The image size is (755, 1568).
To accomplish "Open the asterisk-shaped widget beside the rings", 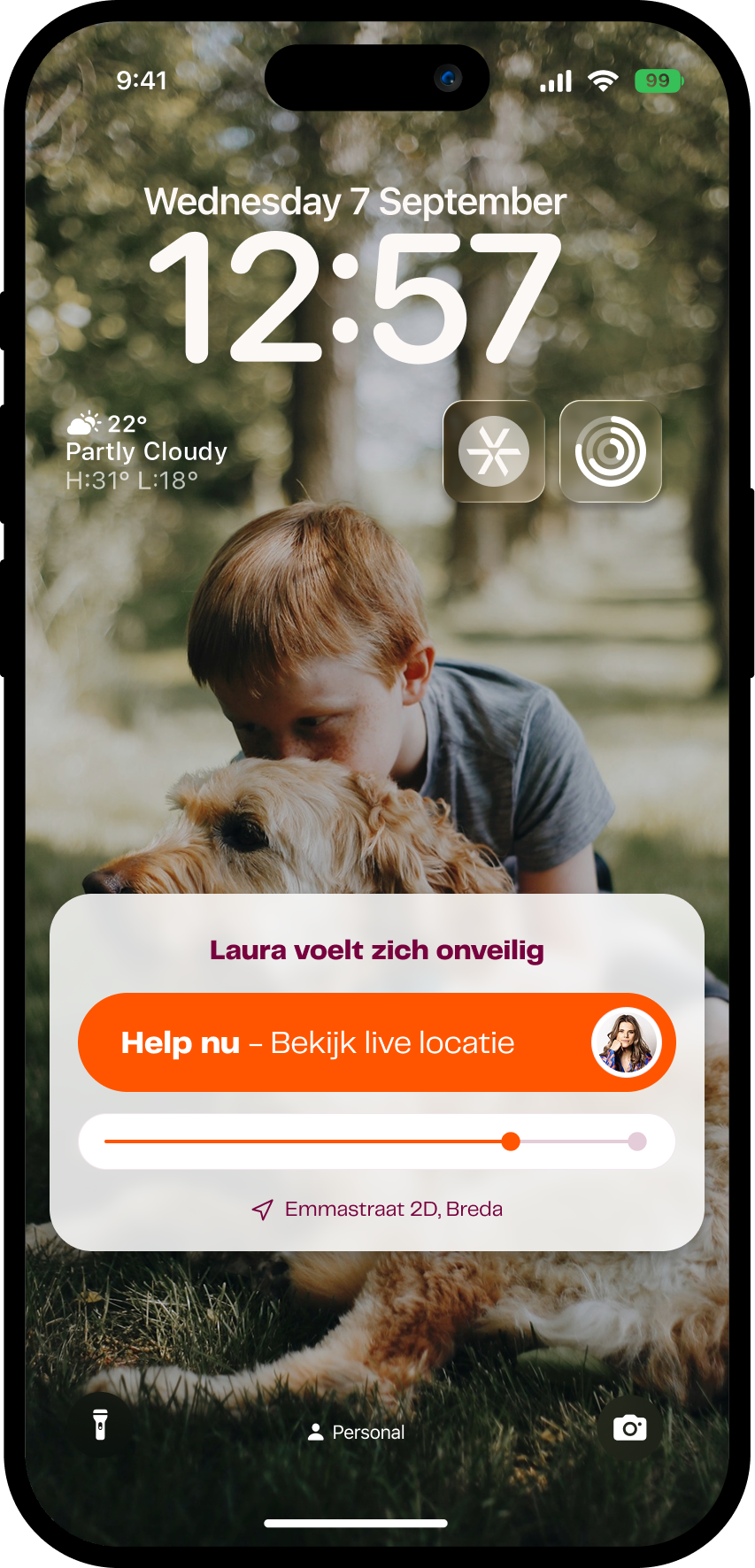I will (x=494, y=451).
